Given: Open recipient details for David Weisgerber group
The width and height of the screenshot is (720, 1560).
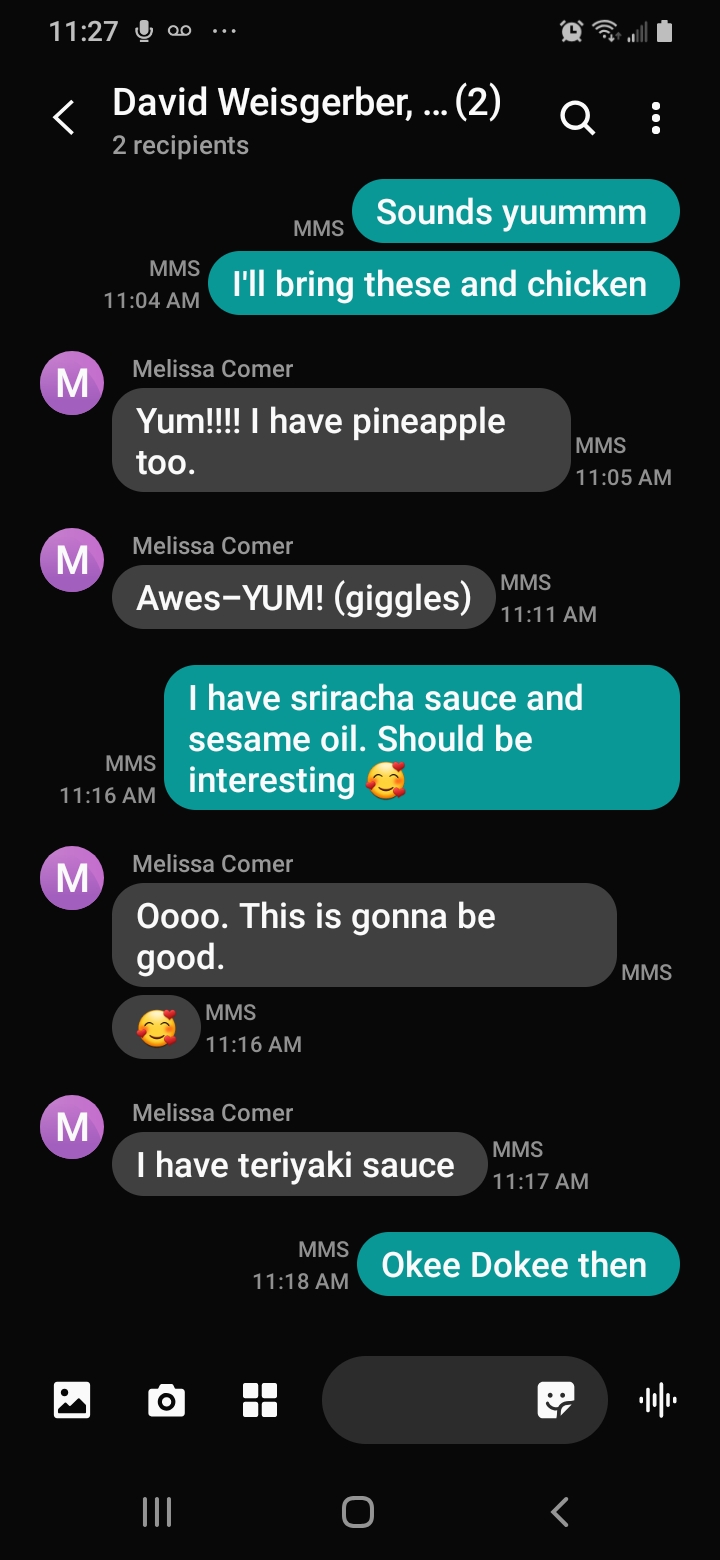Looking at the screenshot, I should coord(305,120).
